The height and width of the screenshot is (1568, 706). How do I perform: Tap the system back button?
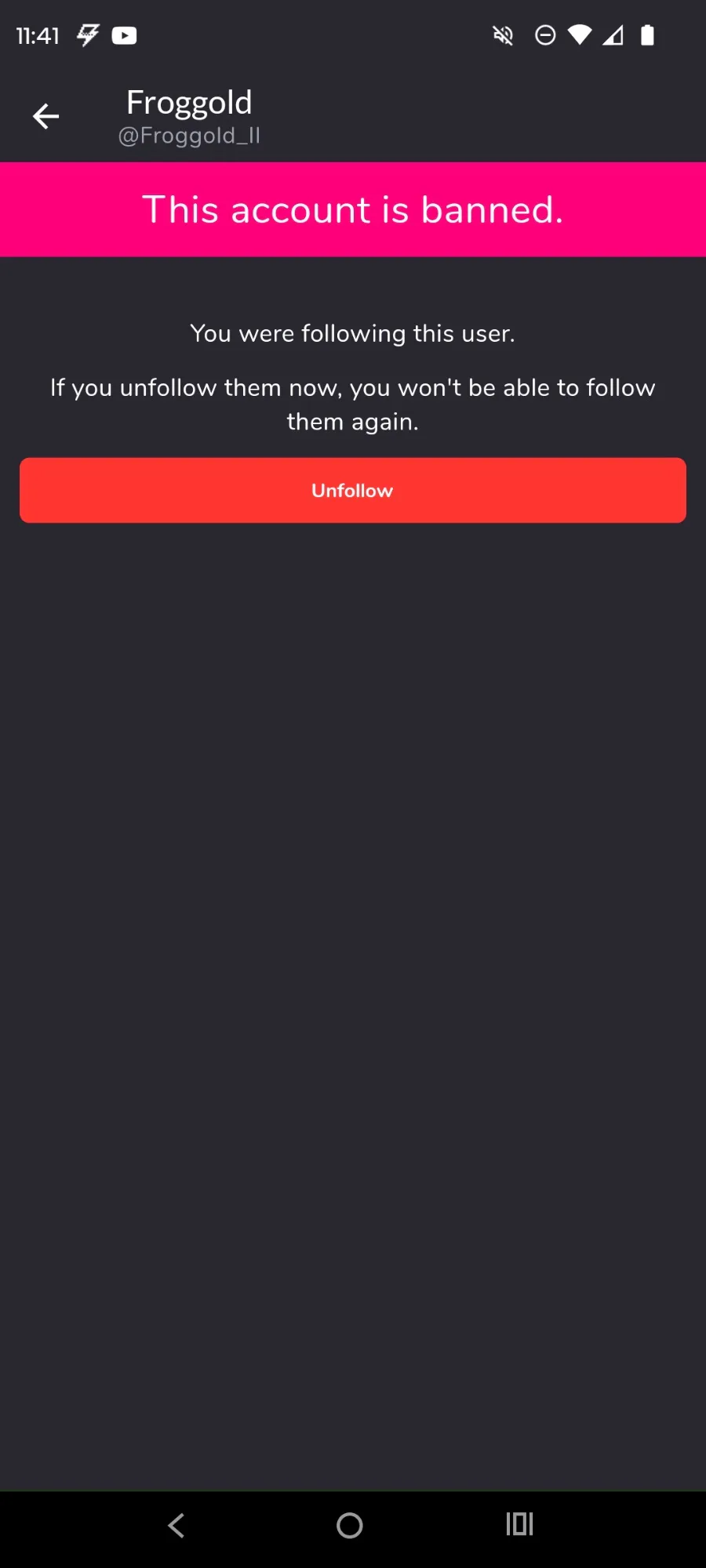click(x=176, y=1525)
